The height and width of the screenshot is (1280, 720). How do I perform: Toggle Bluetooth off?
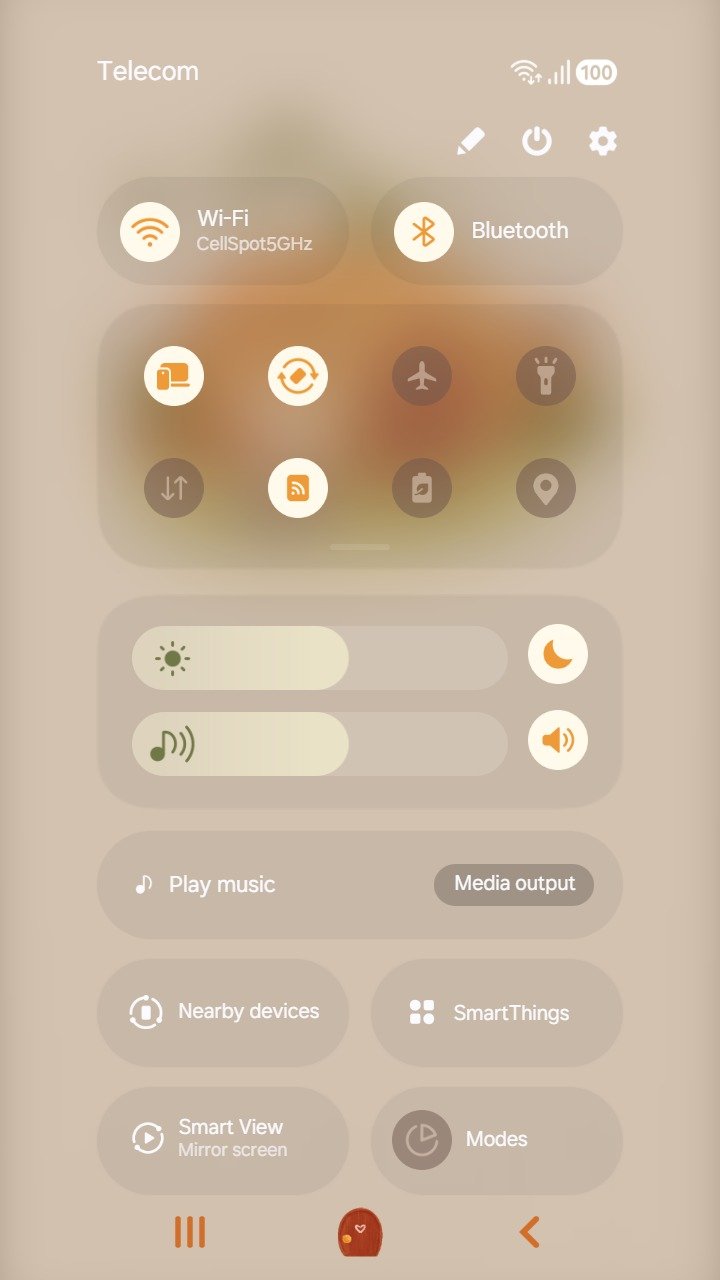pyautogui.click(x=424, y=231)
